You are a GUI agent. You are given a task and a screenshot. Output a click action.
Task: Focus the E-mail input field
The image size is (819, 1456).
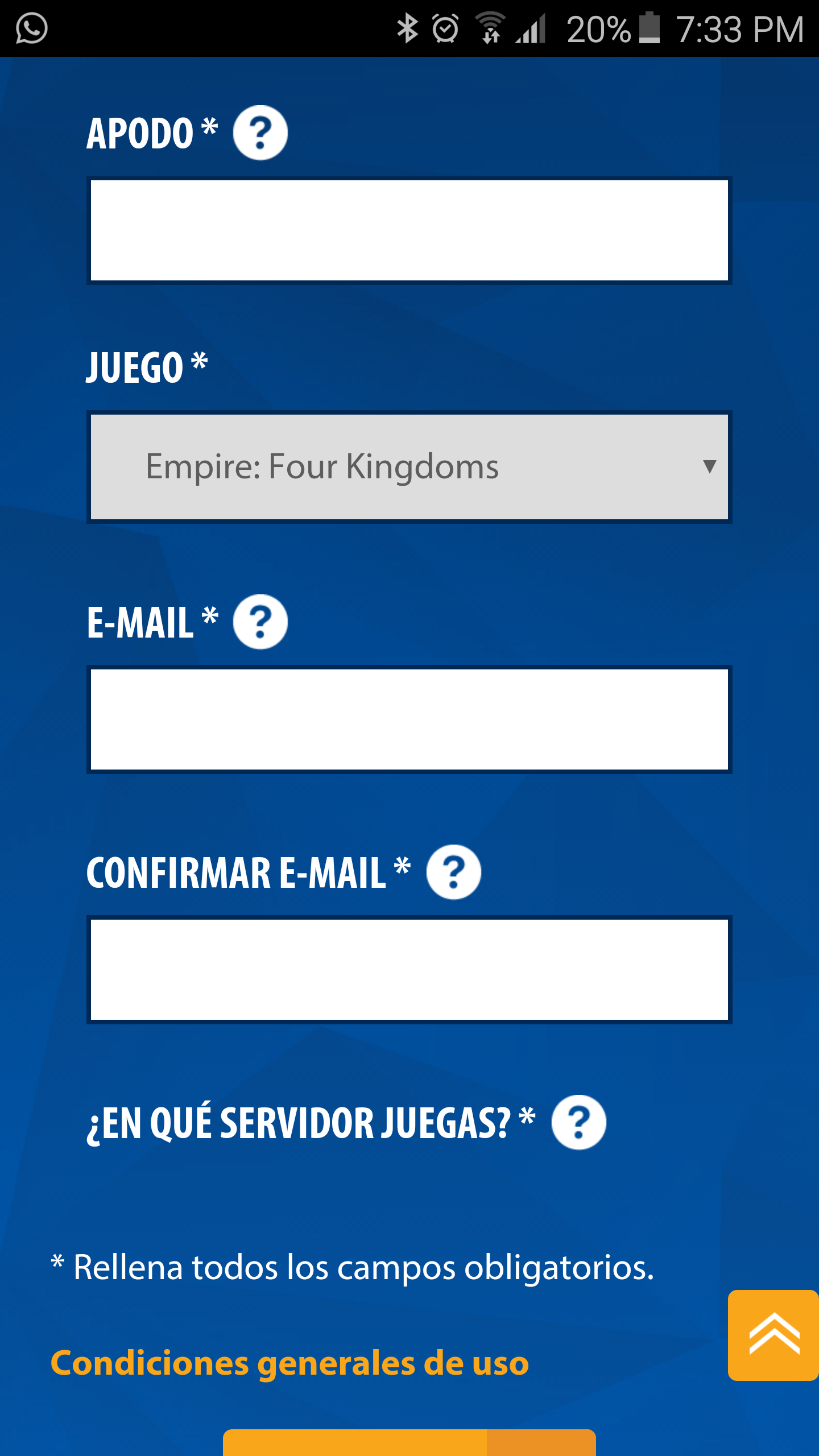click(409, 719)
